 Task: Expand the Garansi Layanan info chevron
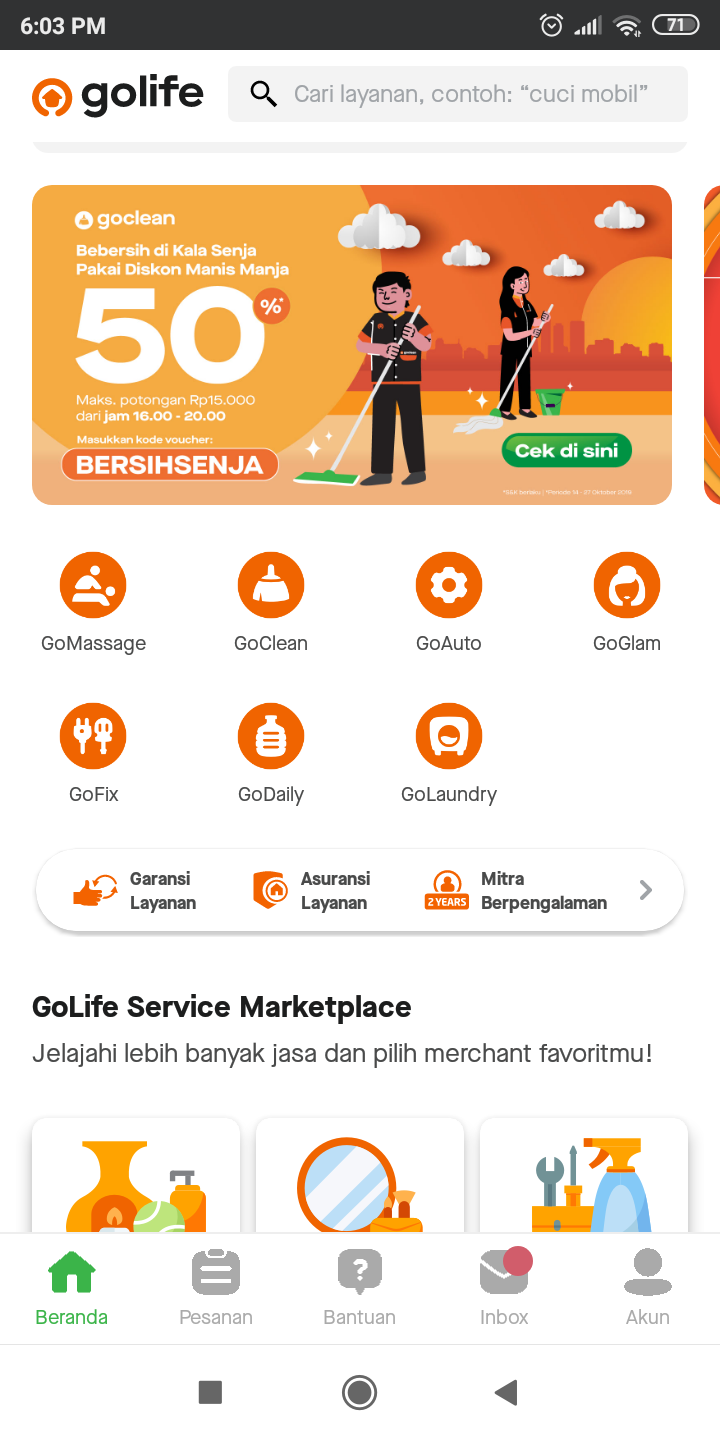point(646,890)
